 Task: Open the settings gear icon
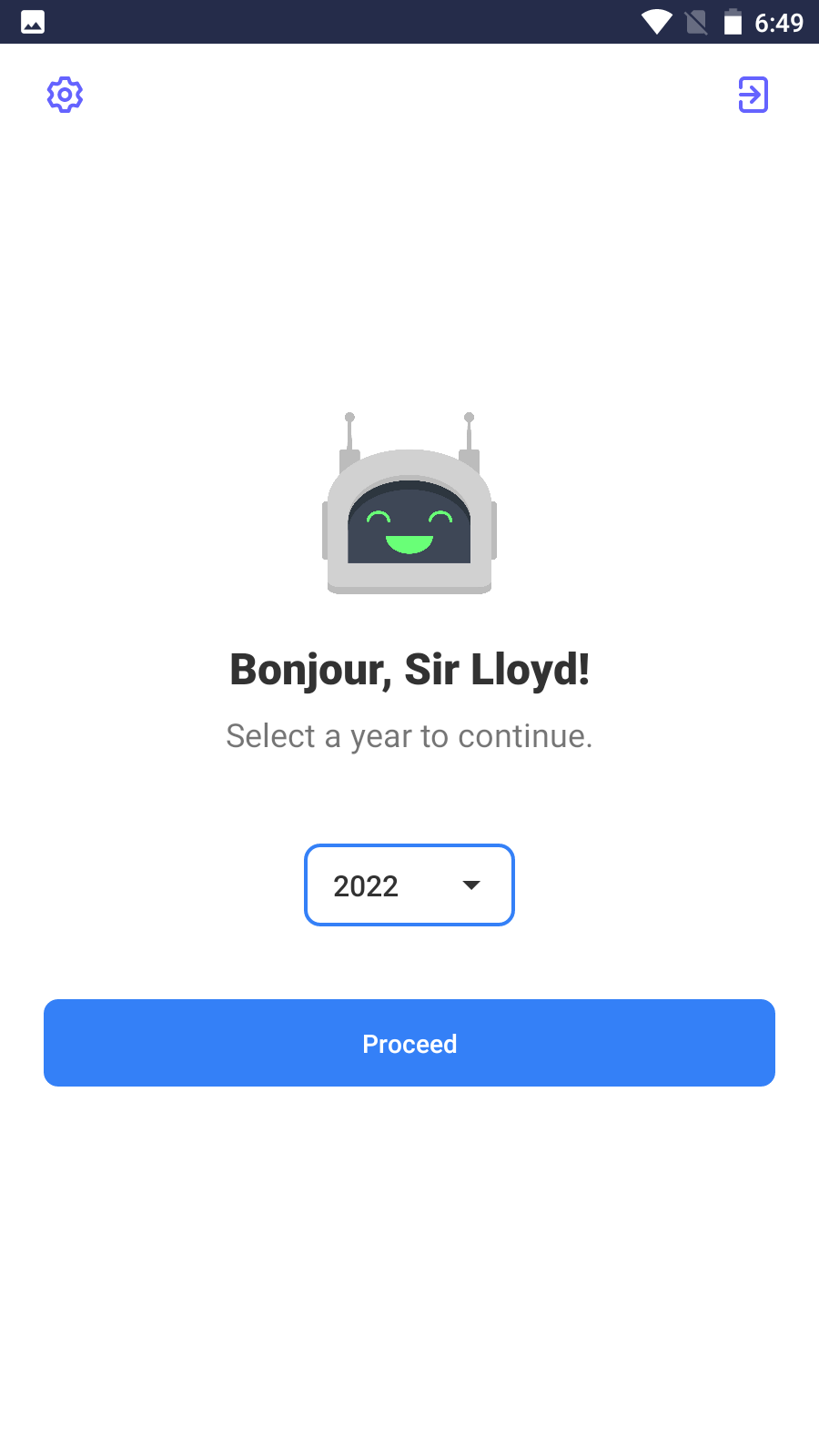click(x=65, y=95)
